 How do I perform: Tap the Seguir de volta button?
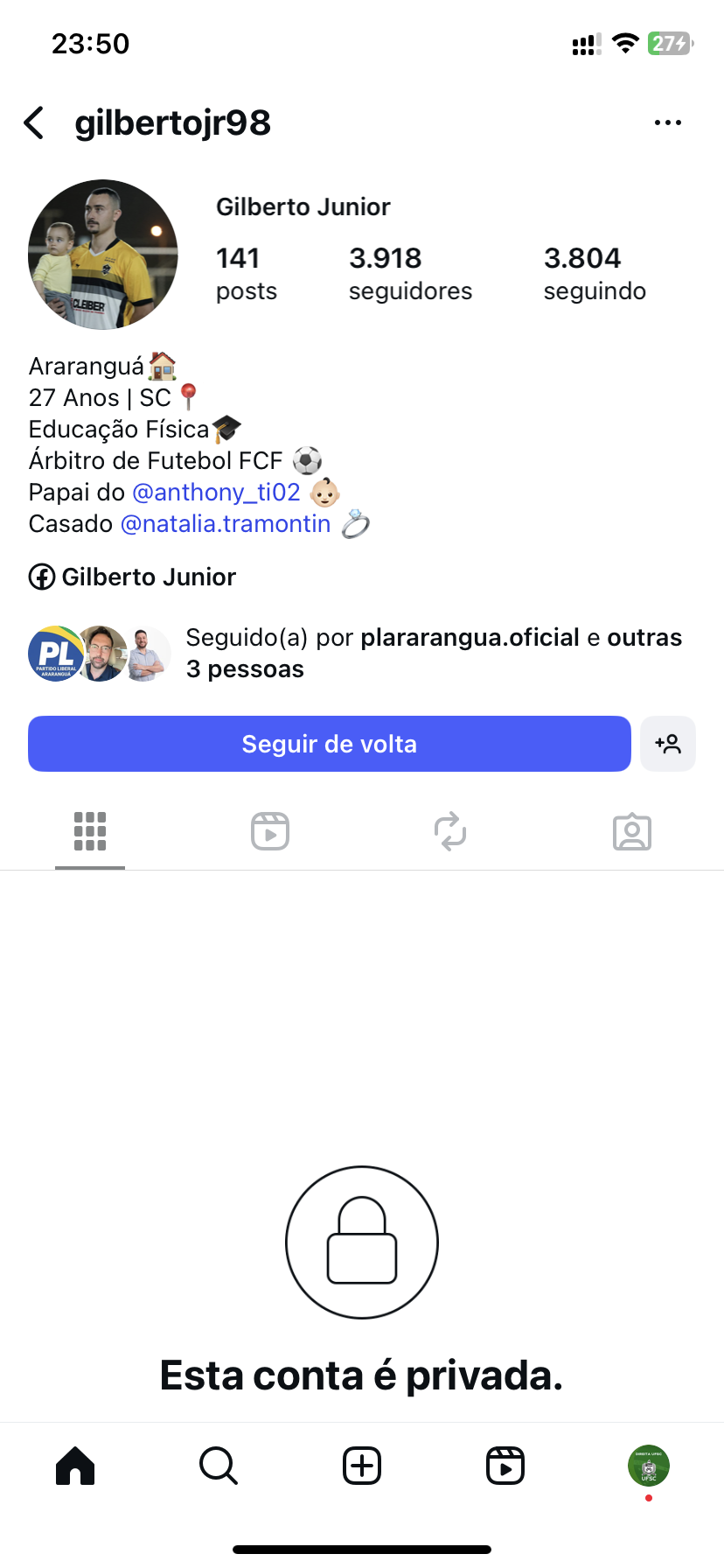pos(330,744)
